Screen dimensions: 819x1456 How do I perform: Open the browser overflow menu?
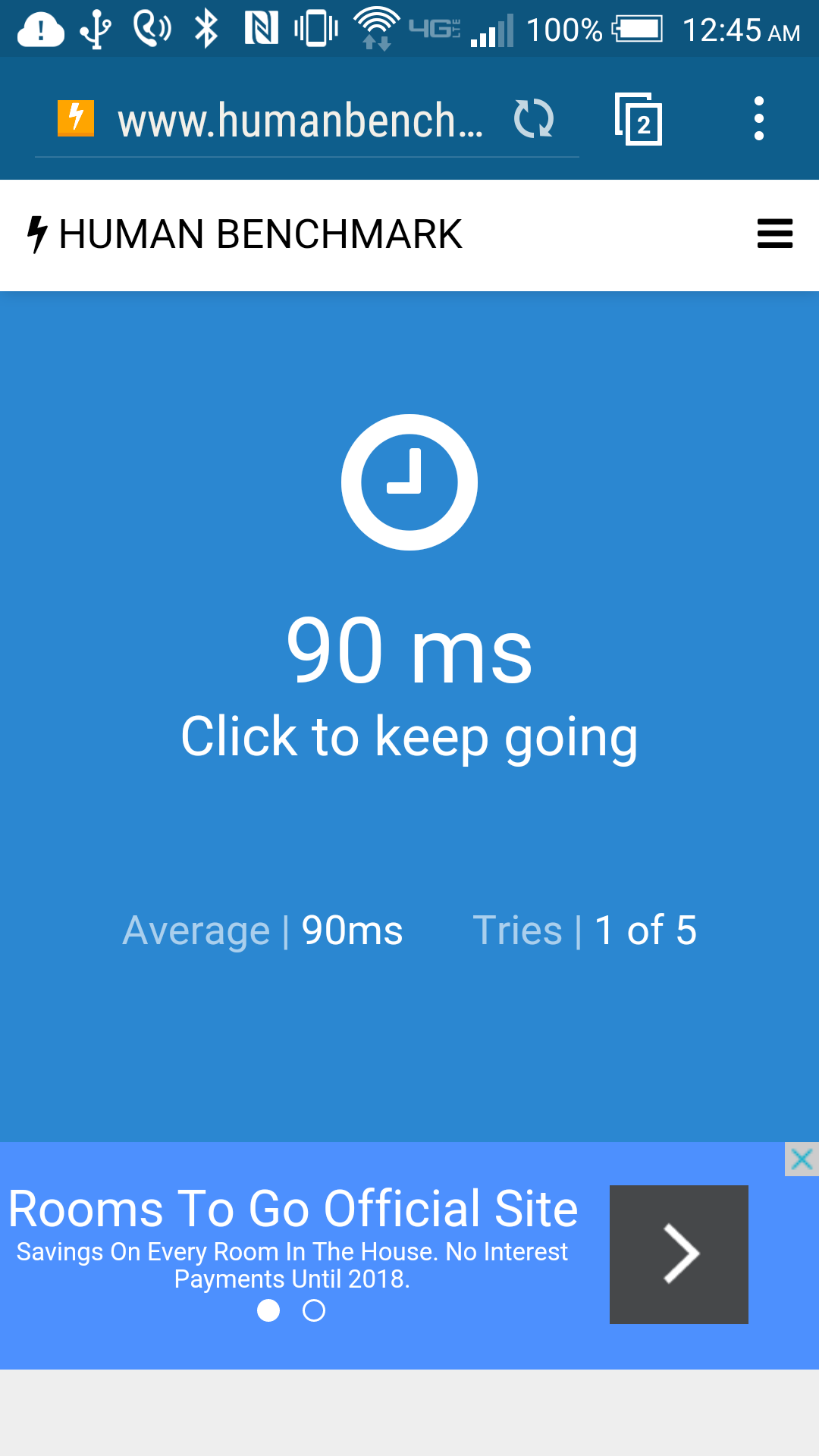tap(758, 119)
